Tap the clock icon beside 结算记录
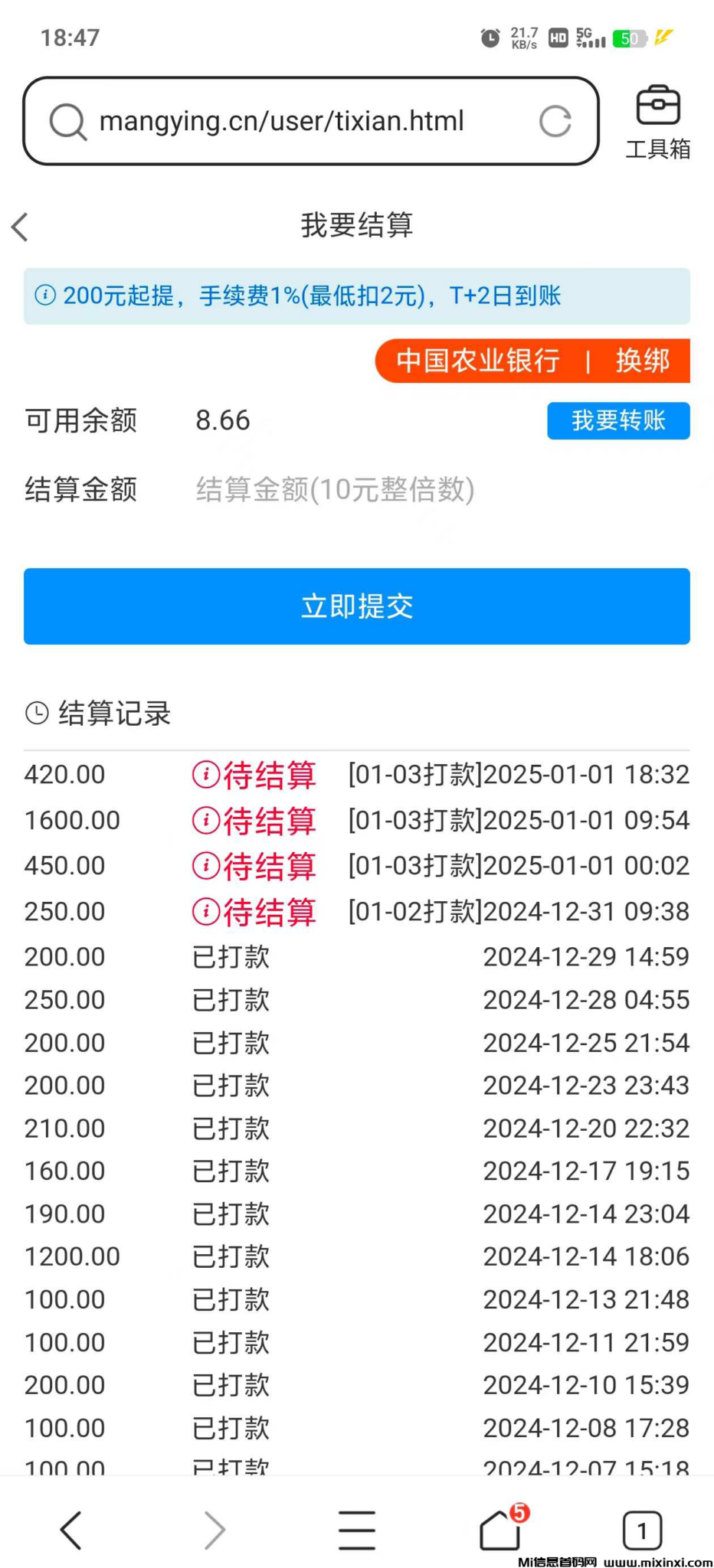 tap(35, 713)
